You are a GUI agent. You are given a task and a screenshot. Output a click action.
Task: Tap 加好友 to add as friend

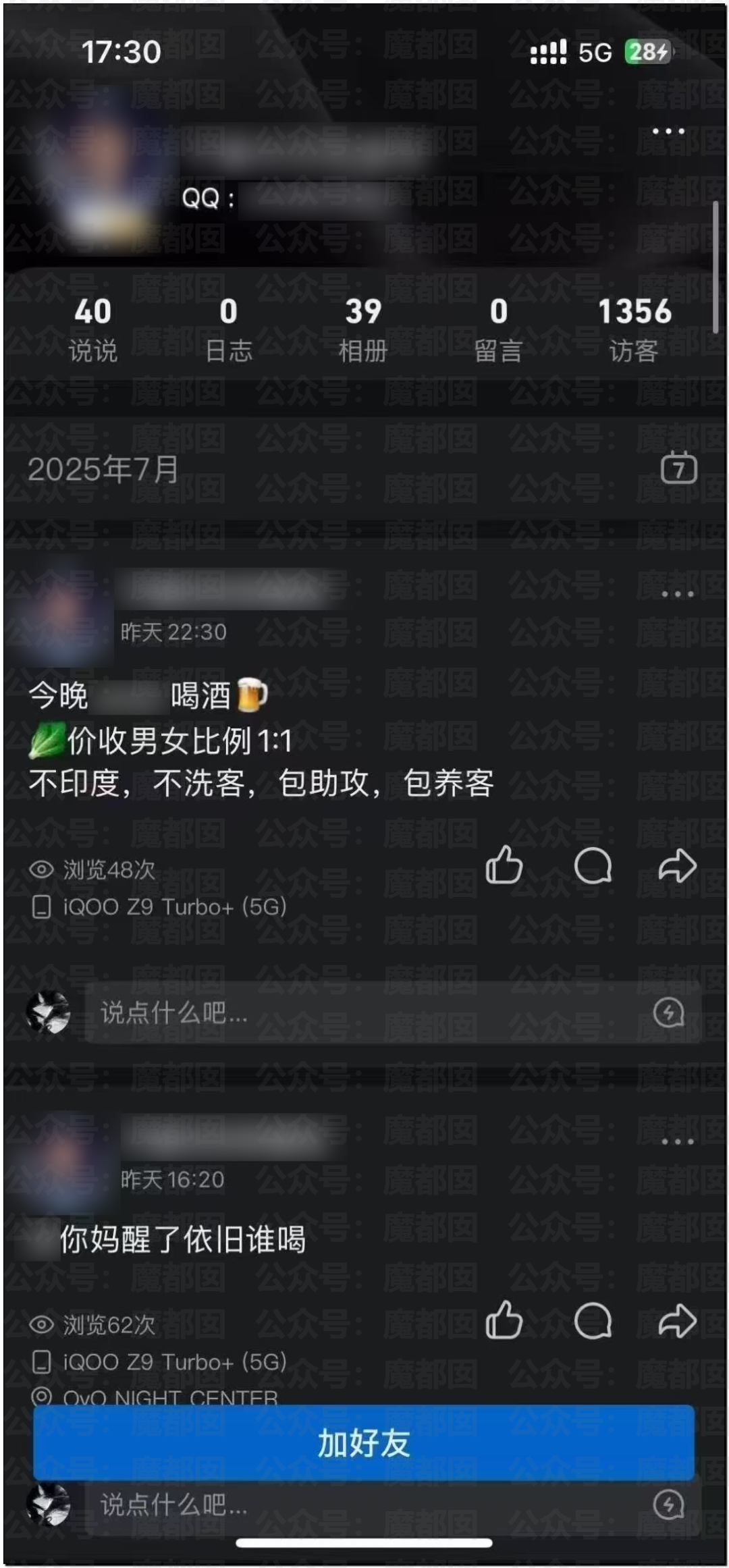coord(364,1444)
